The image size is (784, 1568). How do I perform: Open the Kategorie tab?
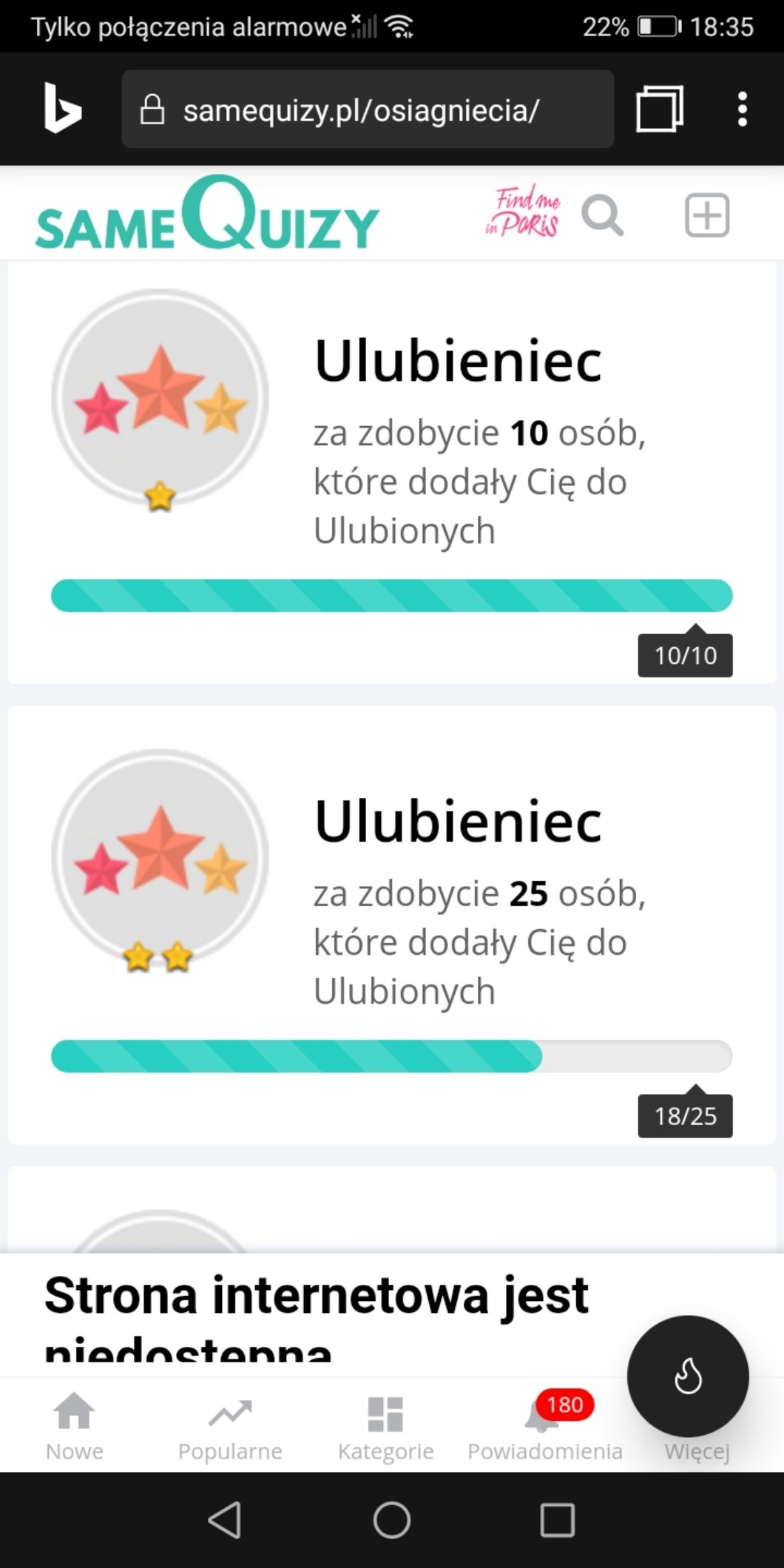click(x=385, y=1427)
